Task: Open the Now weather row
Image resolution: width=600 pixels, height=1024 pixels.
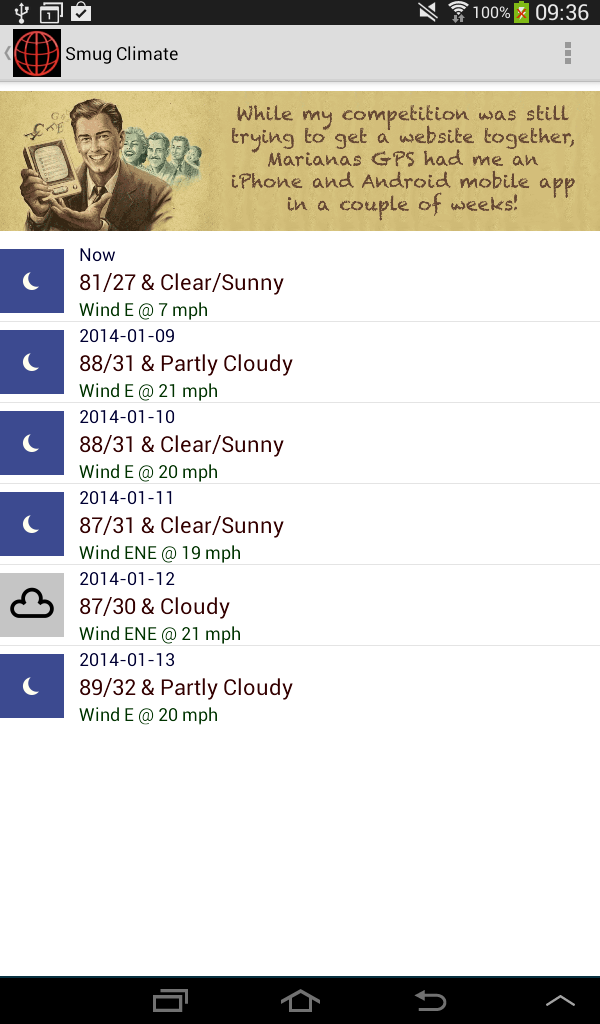Action: [300, 281]
